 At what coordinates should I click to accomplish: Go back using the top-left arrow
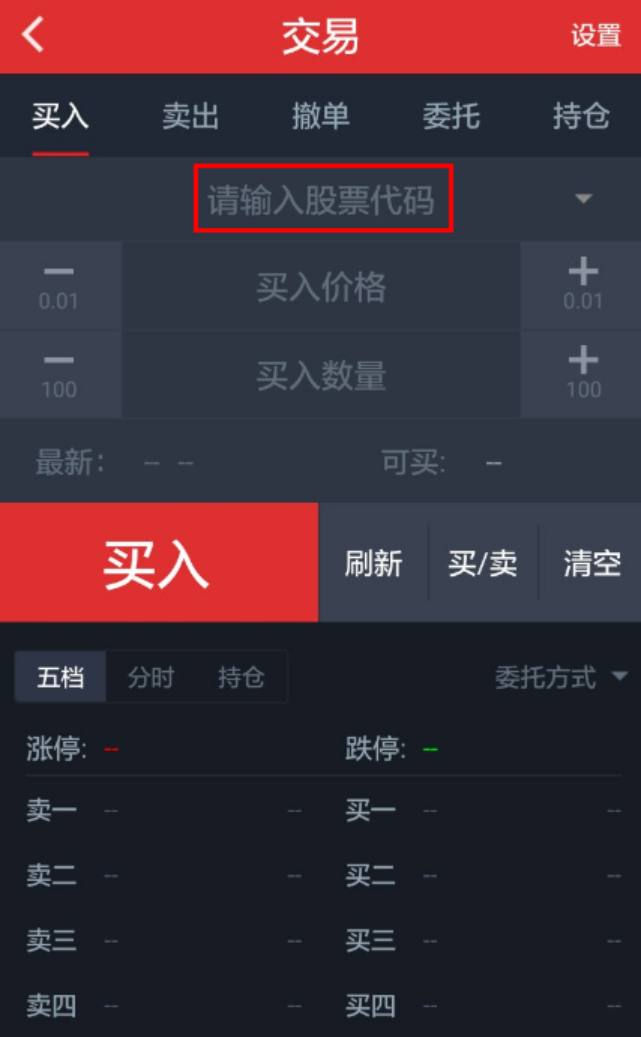pyautogui.click(x=33, y=35)
